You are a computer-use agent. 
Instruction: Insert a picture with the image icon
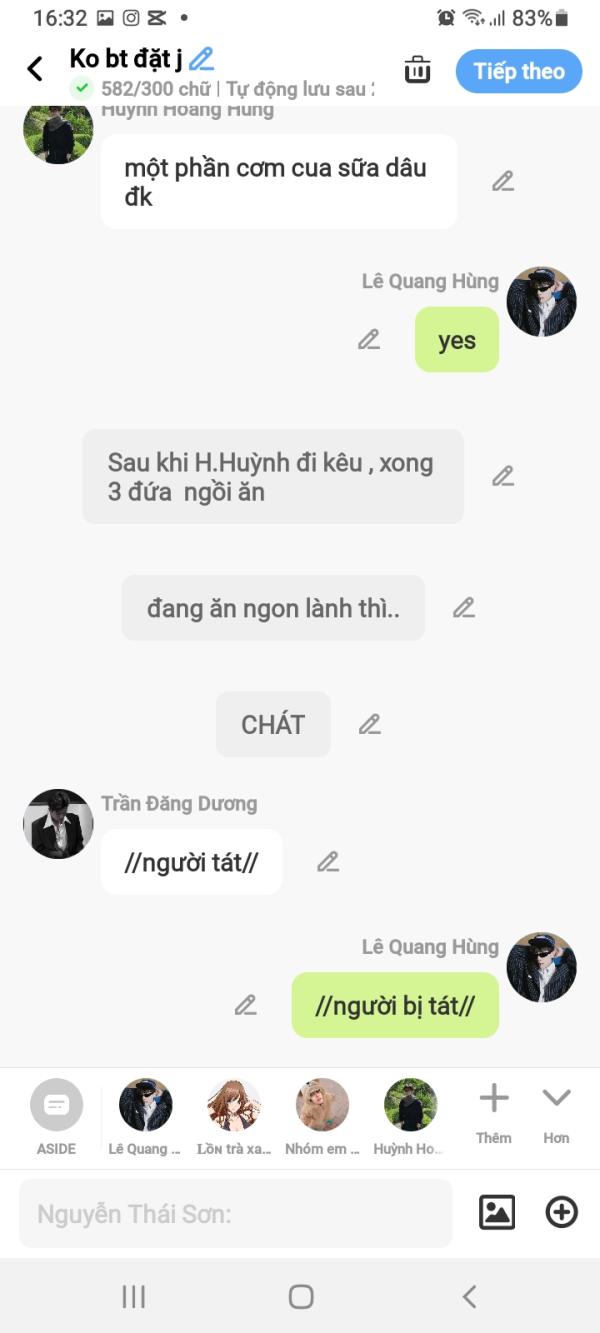click(x=497, y=1213)
